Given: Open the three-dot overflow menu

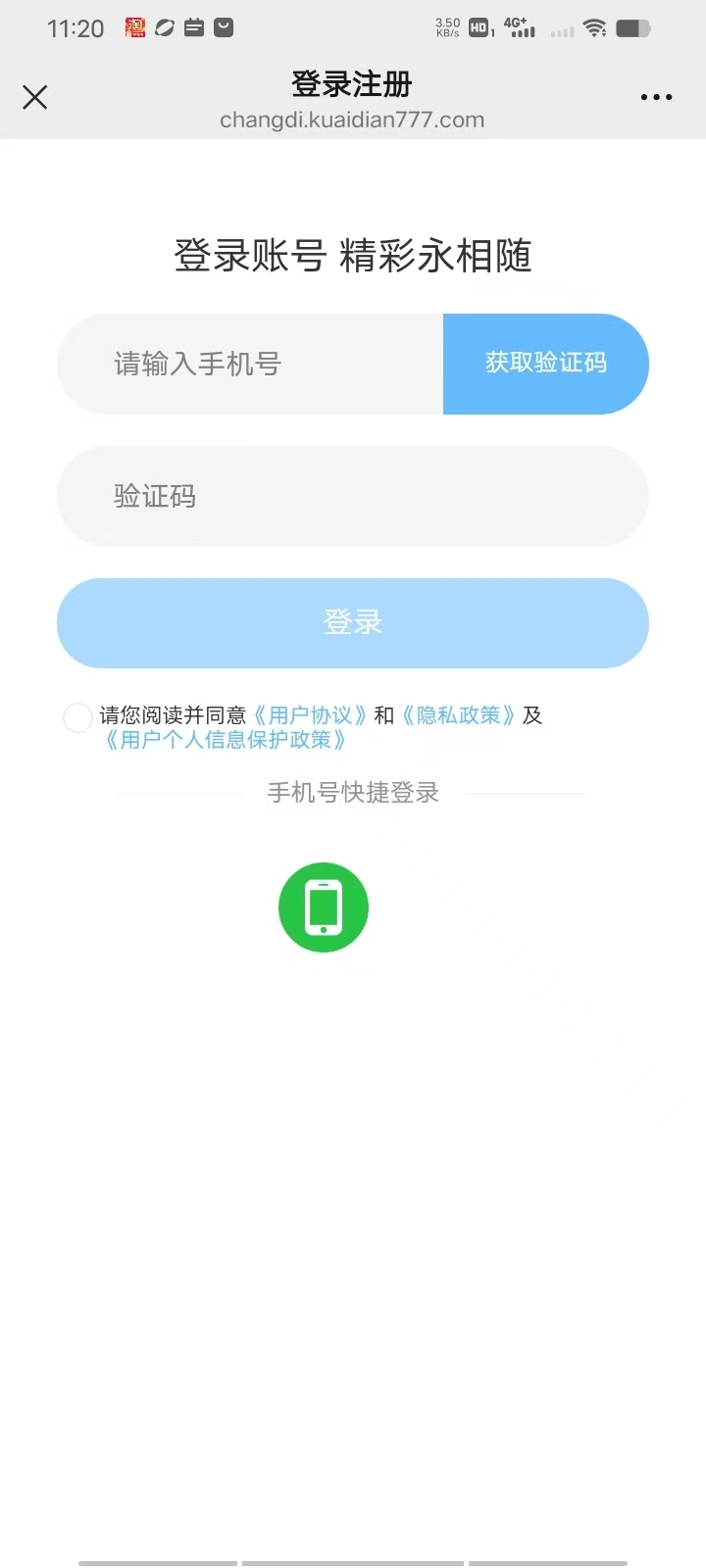Looking at the screenshot, I should (656, 97).
